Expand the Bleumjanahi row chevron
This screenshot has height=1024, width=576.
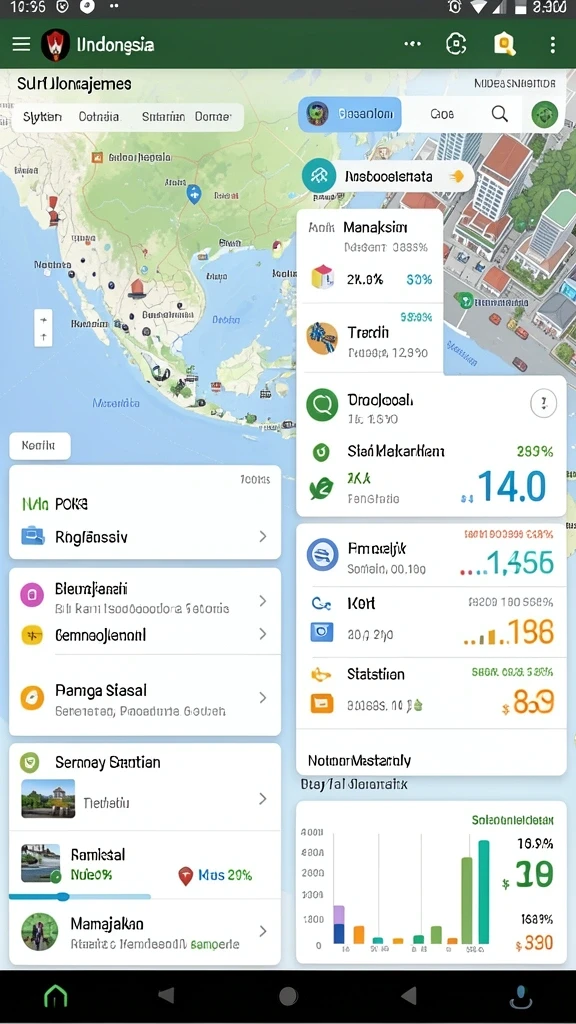(x=263, y=601)
